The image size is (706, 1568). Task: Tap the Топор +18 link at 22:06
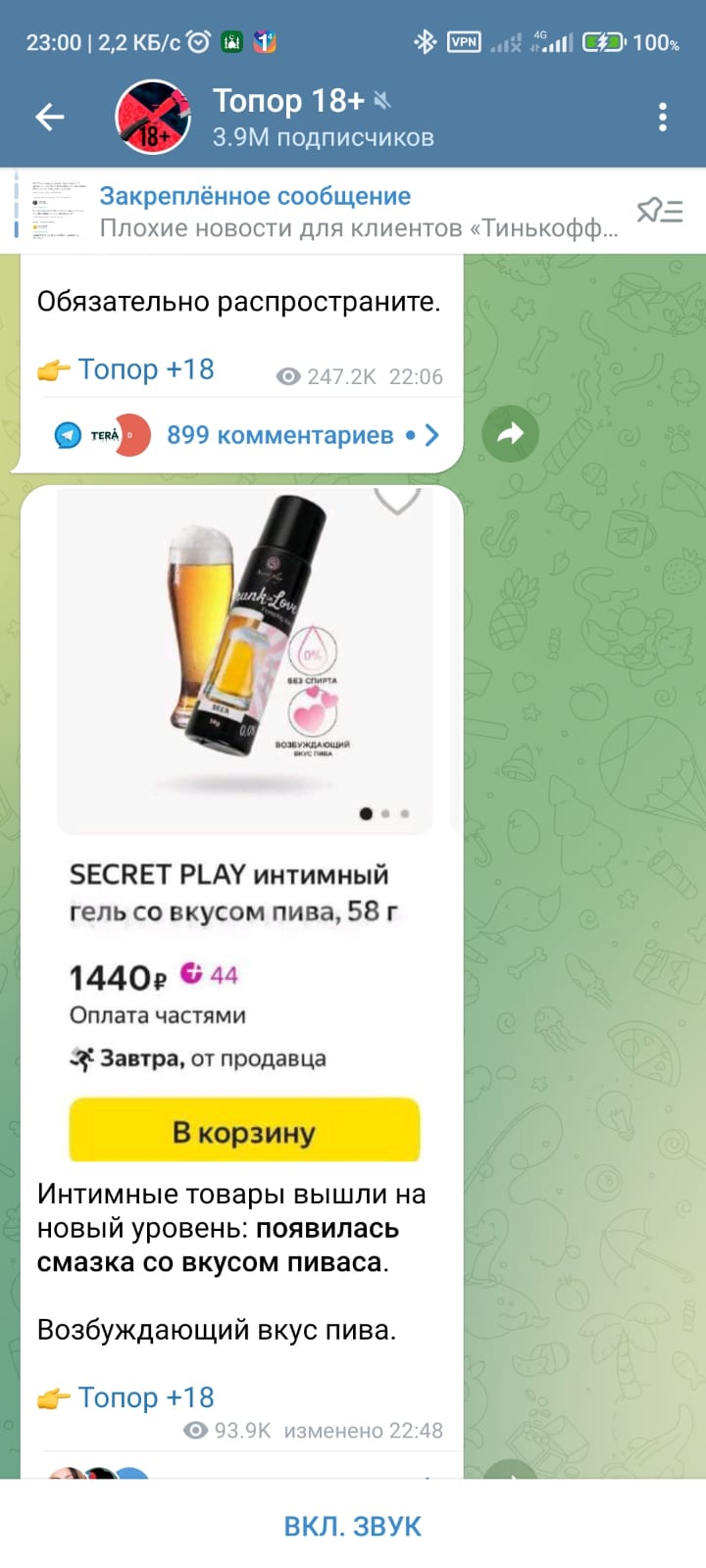point(145,369)
